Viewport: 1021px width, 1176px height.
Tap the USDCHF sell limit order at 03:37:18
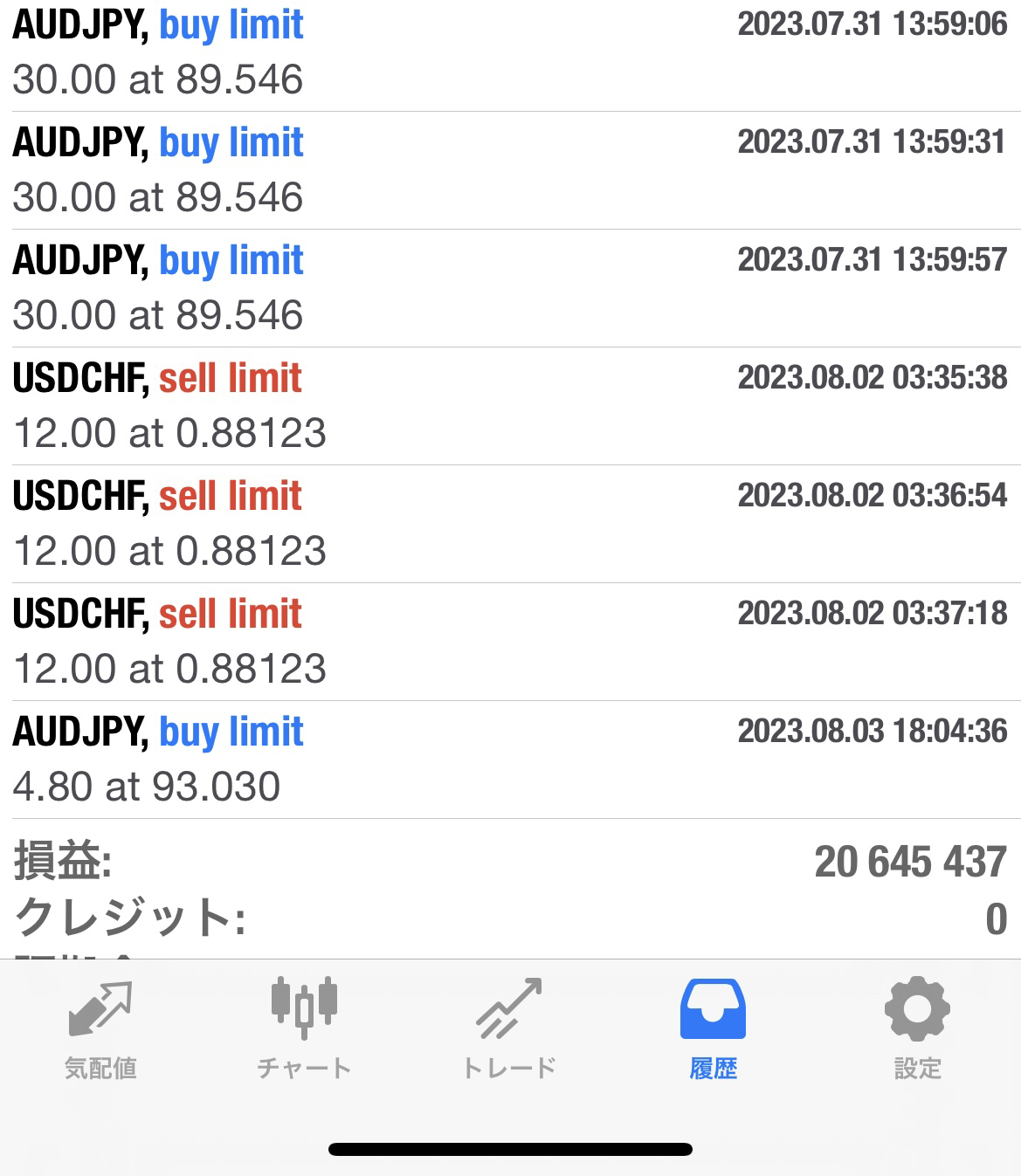tap(510, 642)
